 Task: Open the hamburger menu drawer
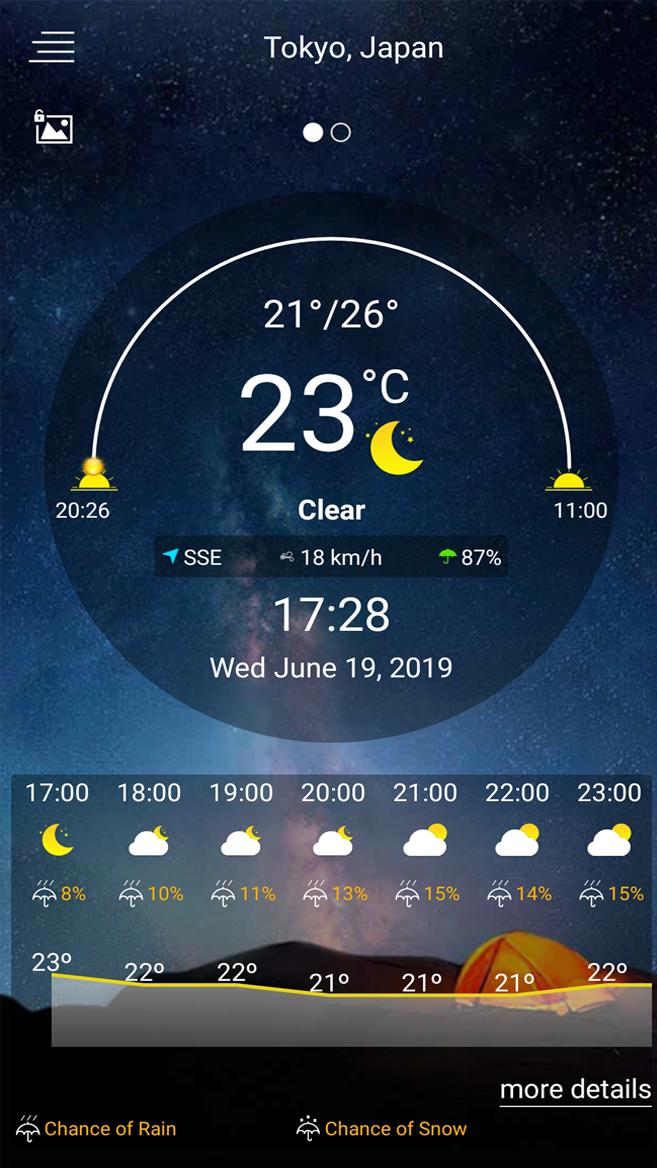point(52,47)
